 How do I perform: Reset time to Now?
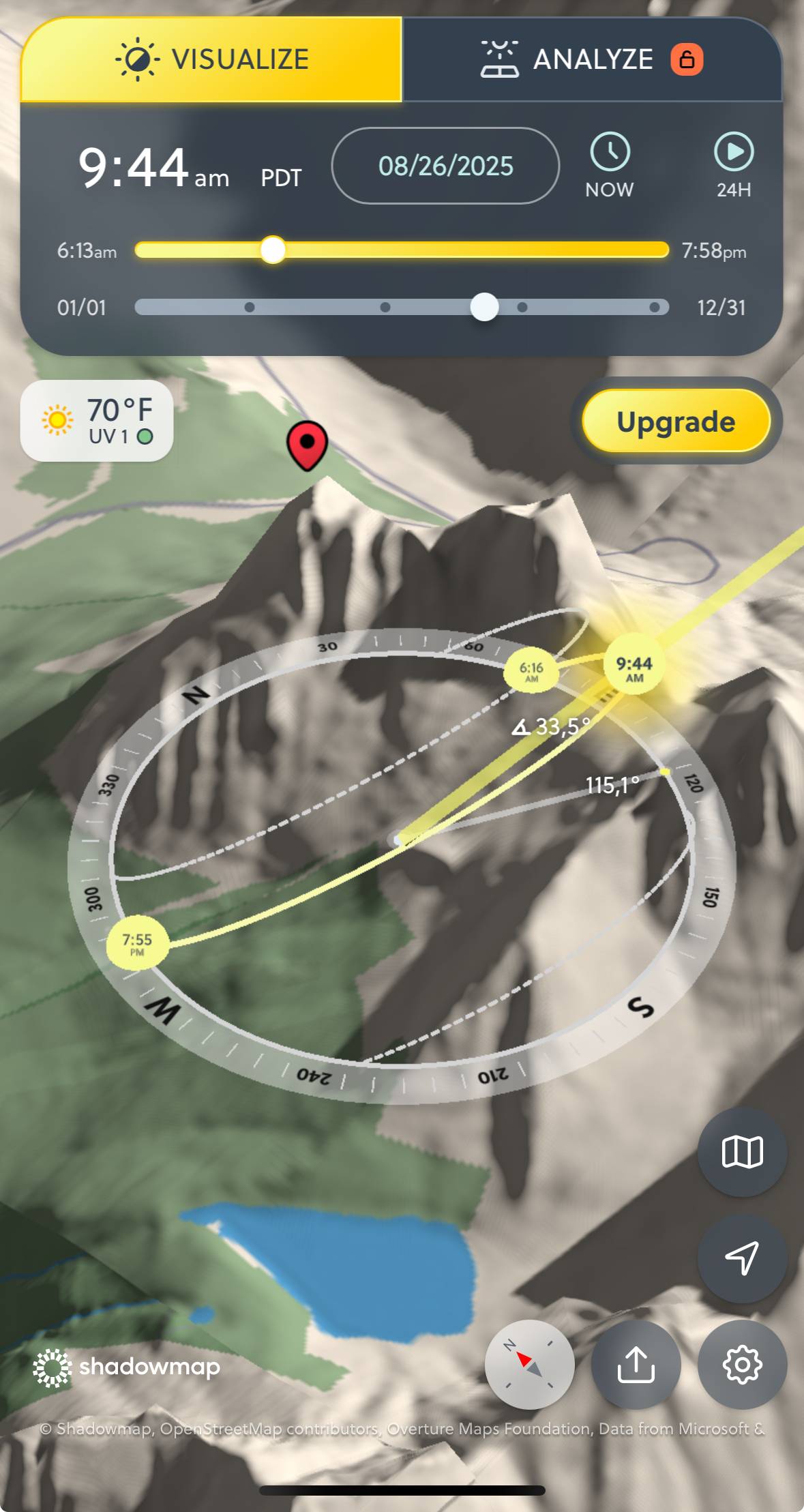pyautogui.click(x=609, y=165)
